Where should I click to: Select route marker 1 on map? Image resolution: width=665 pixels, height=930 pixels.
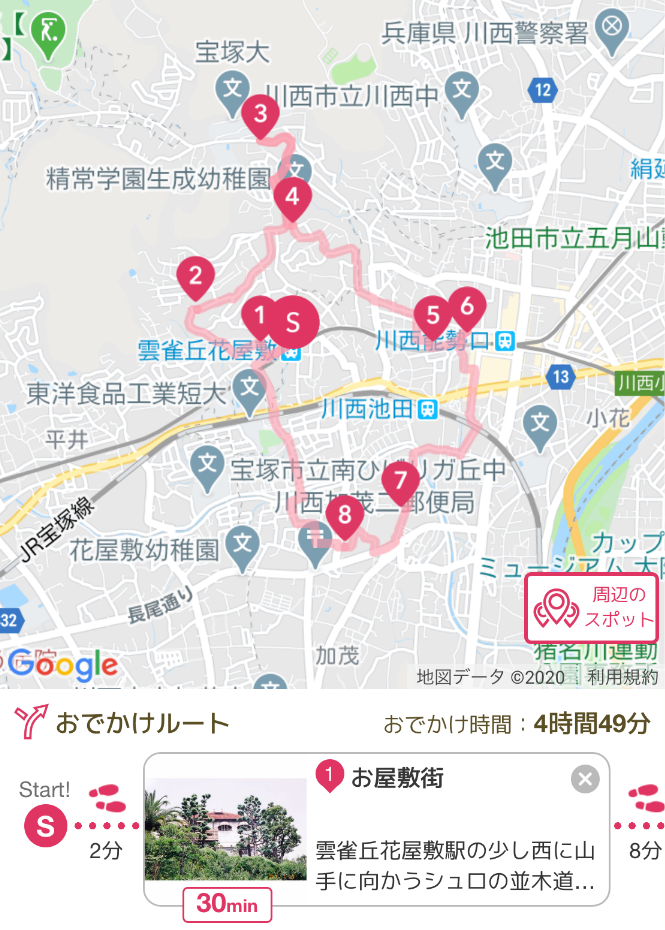pos(258,316)
